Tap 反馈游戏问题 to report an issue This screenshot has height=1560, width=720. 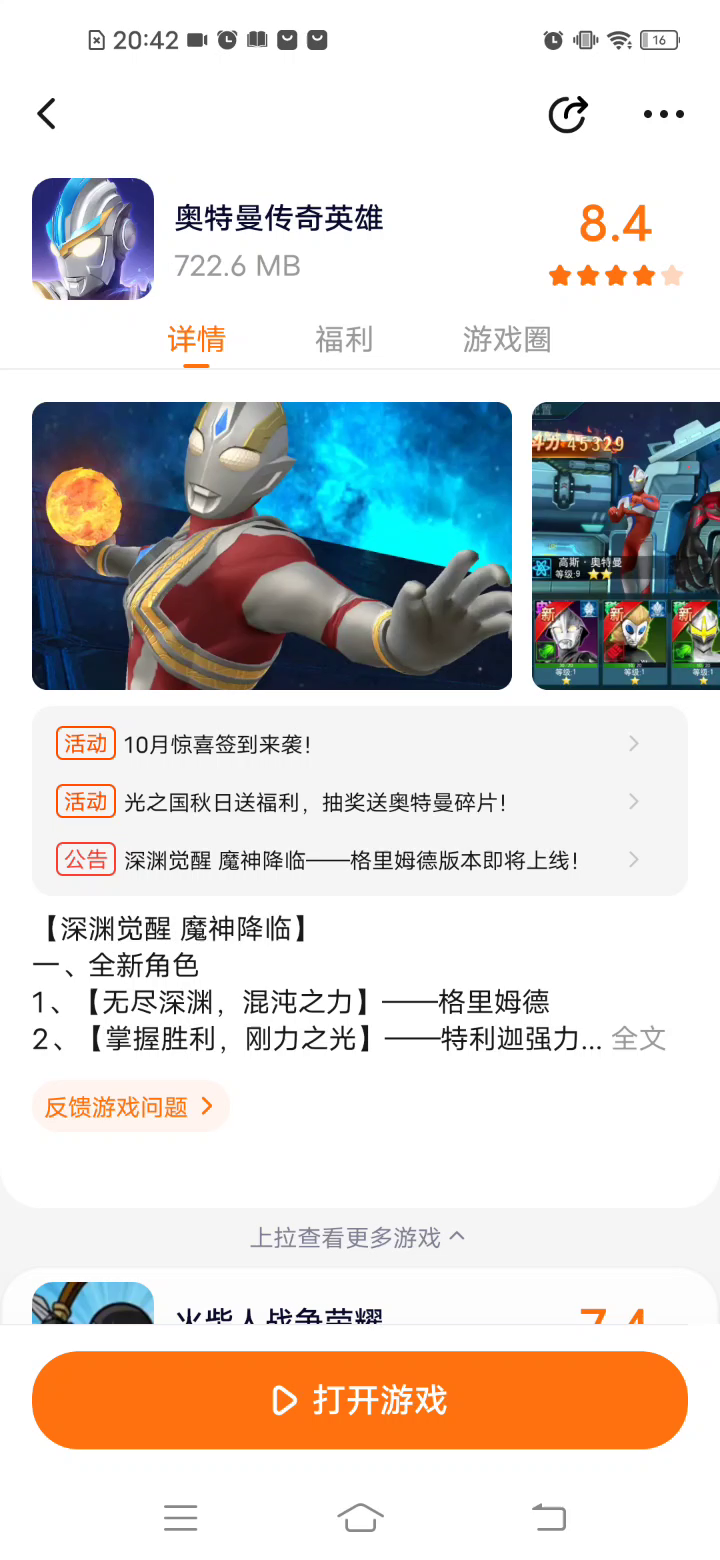pos(130,1106)
